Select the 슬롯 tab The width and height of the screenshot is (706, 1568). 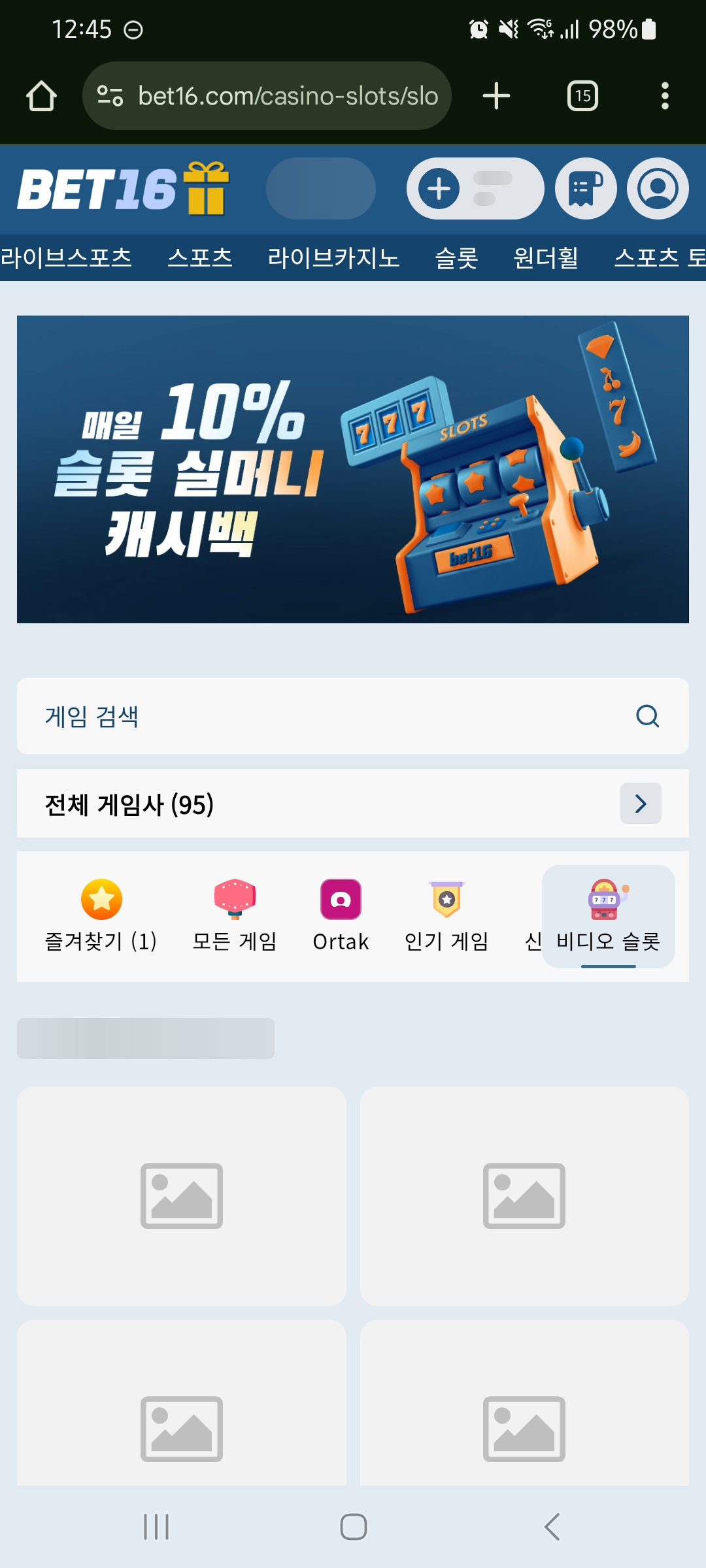tap(456, 258)
